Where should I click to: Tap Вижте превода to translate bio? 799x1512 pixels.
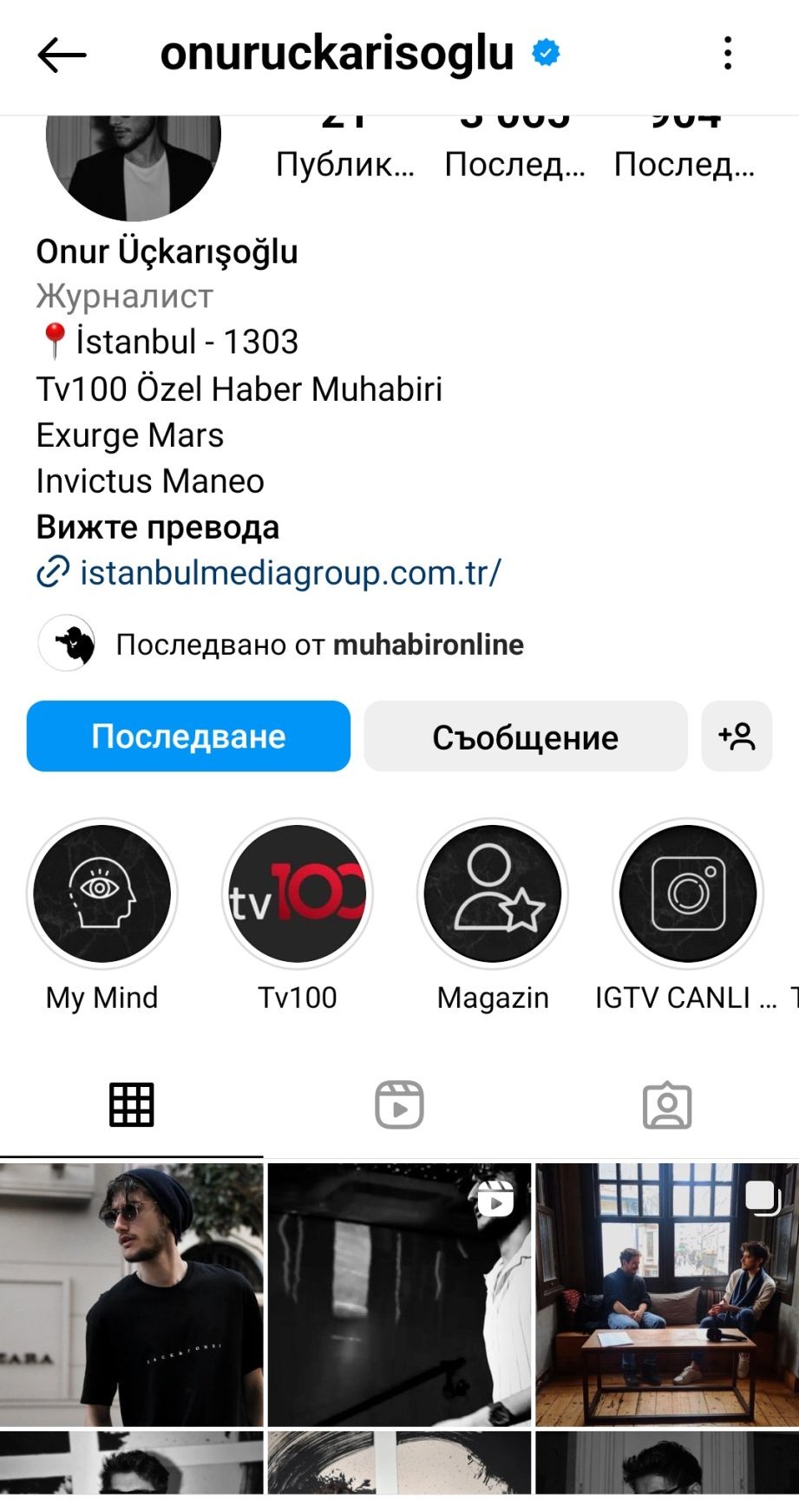click(x=158, y=527)
